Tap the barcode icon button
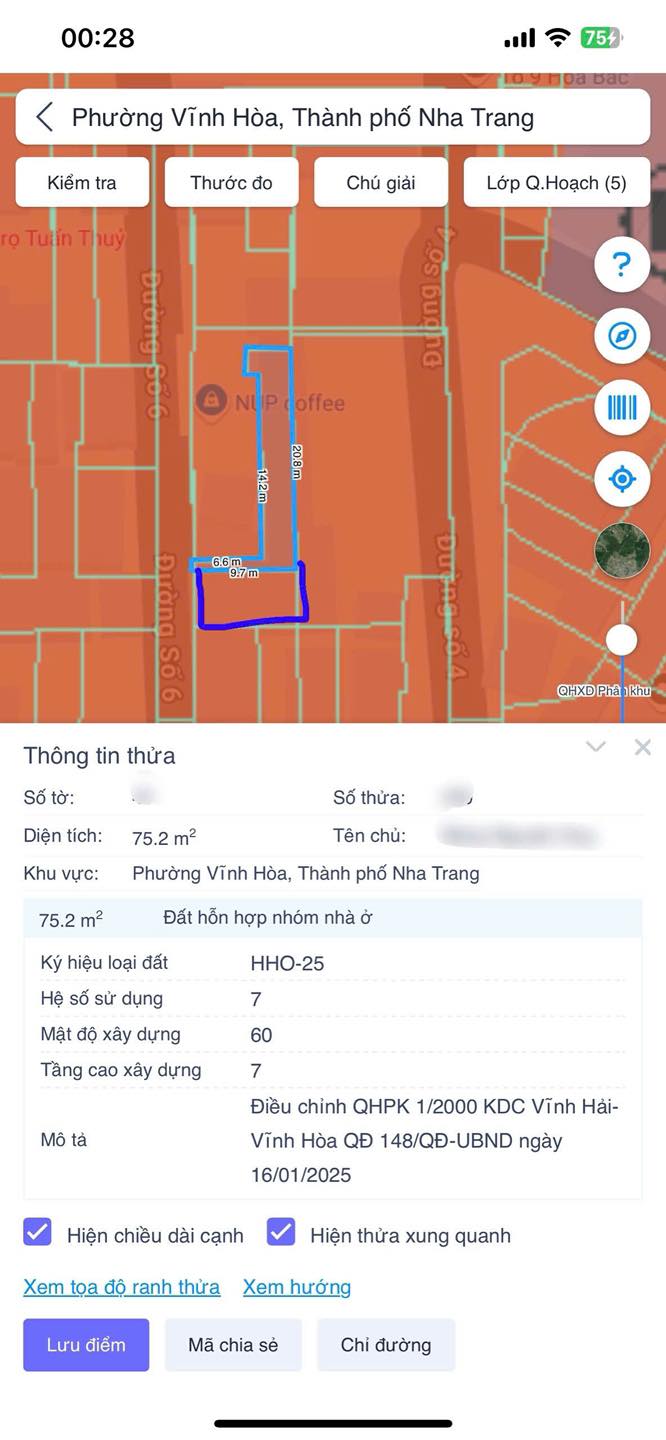 click(x=622, y=407)
